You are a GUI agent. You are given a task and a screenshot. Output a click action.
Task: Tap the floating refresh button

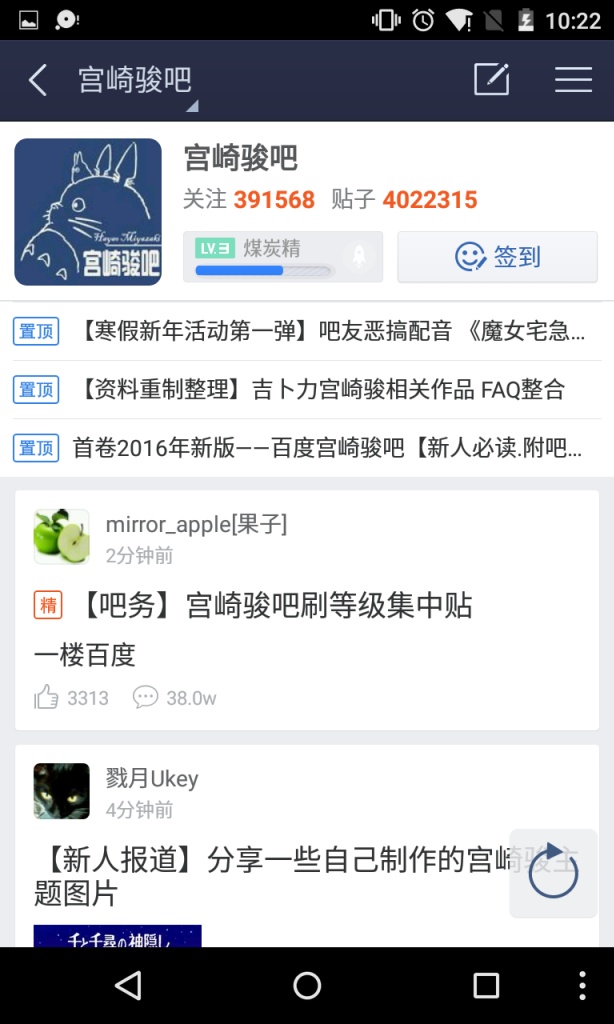click(552, 873)
